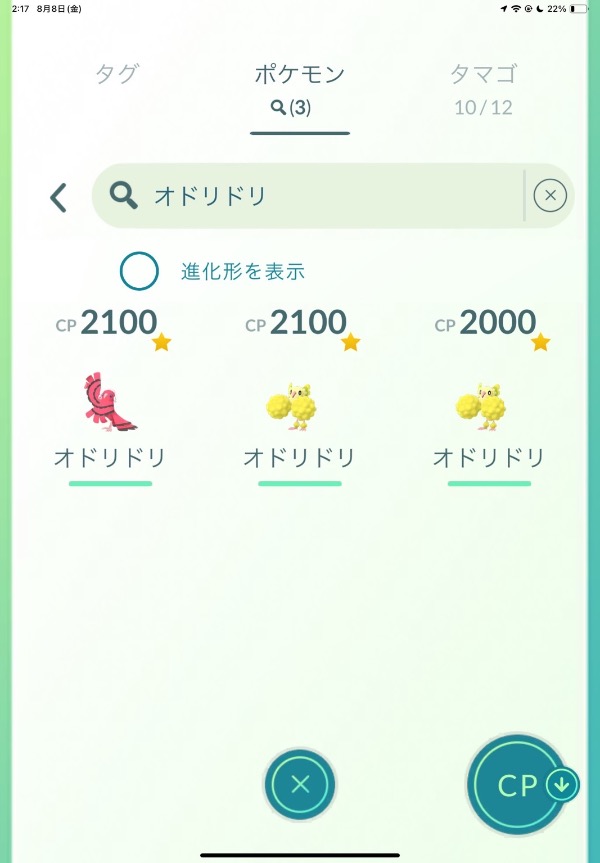Clear the search text with the X icon

click(x=550, y=196)
